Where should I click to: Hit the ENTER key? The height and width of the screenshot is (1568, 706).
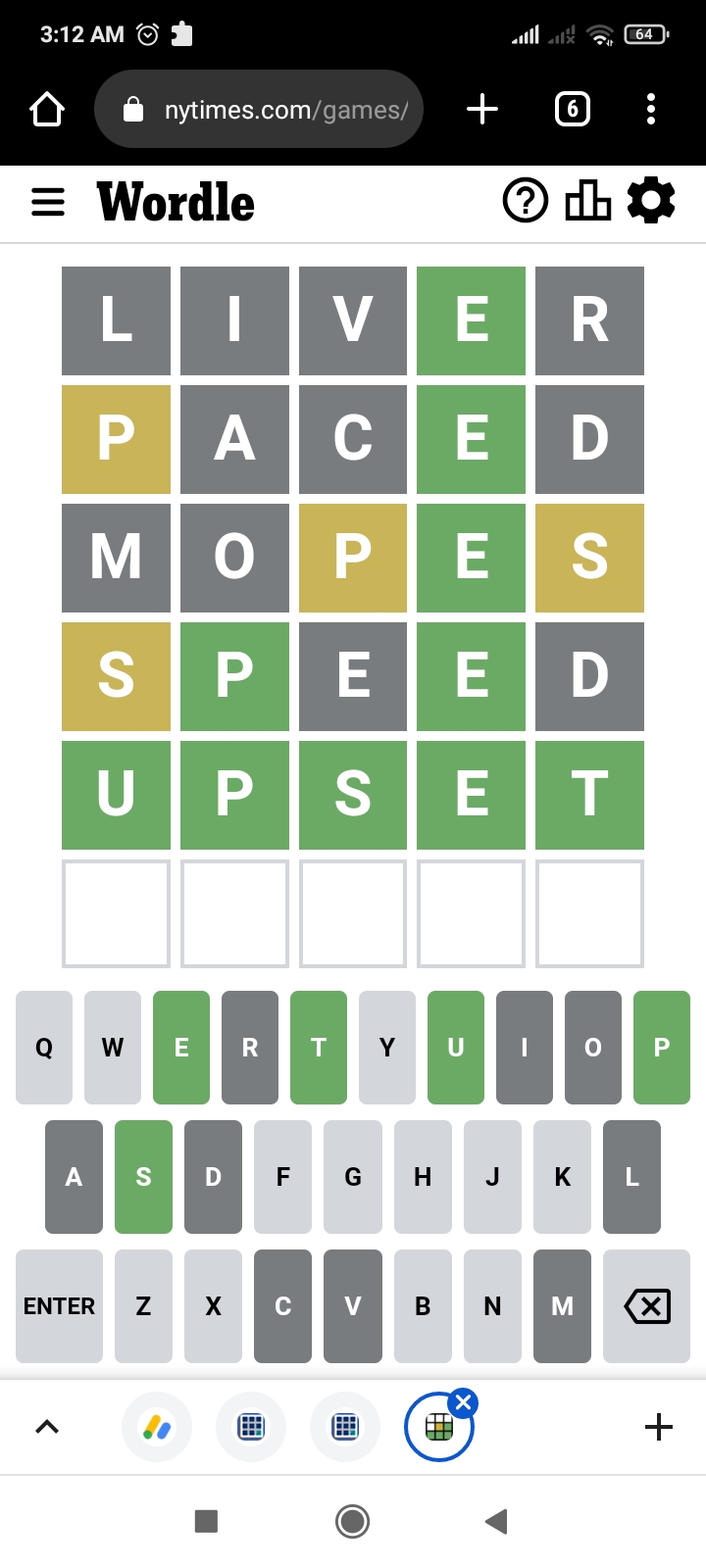[59, 1306]
